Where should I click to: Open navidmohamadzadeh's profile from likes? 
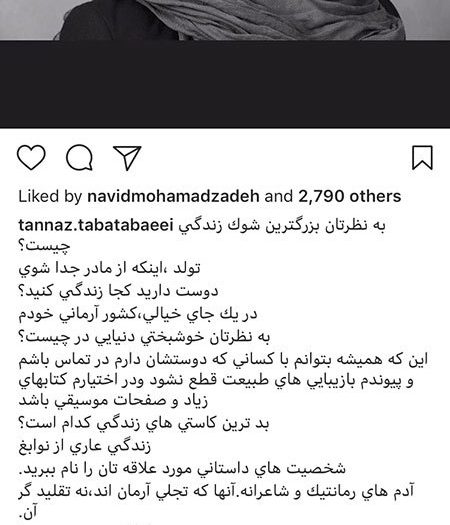coord(173,196)
